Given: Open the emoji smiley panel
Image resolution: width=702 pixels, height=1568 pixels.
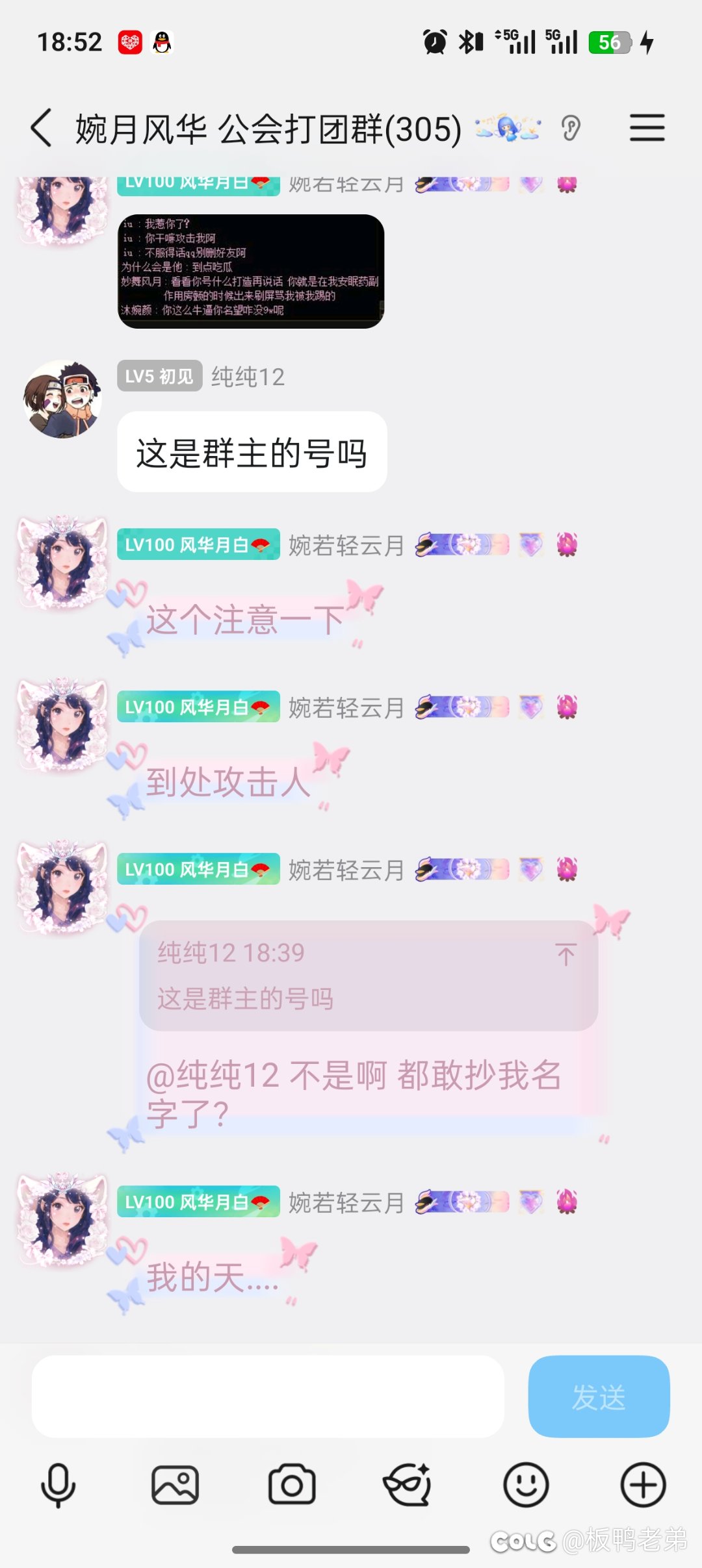Looking at the screenshot, I should pos(526,1485).
